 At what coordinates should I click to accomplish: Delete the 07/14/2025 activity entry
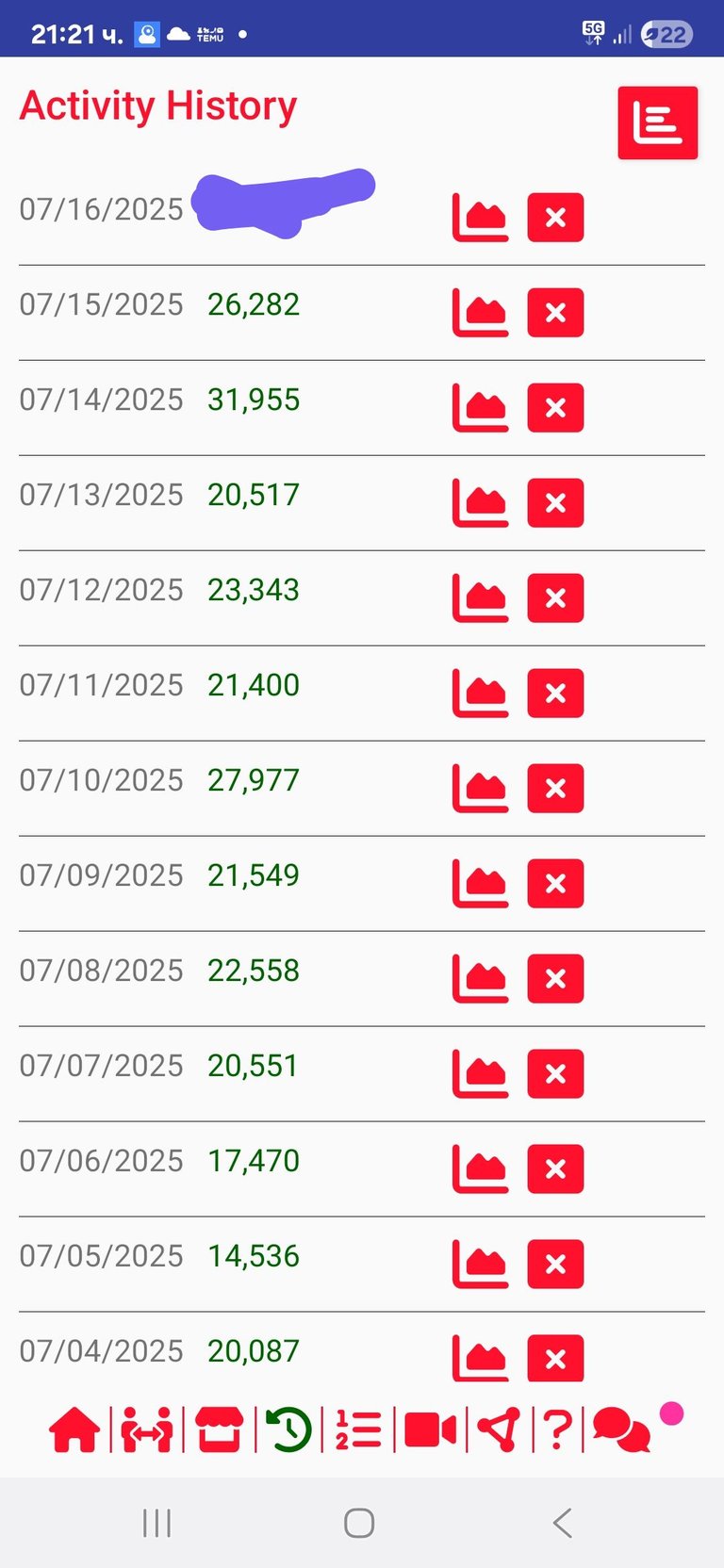click(x=555, y=408)
